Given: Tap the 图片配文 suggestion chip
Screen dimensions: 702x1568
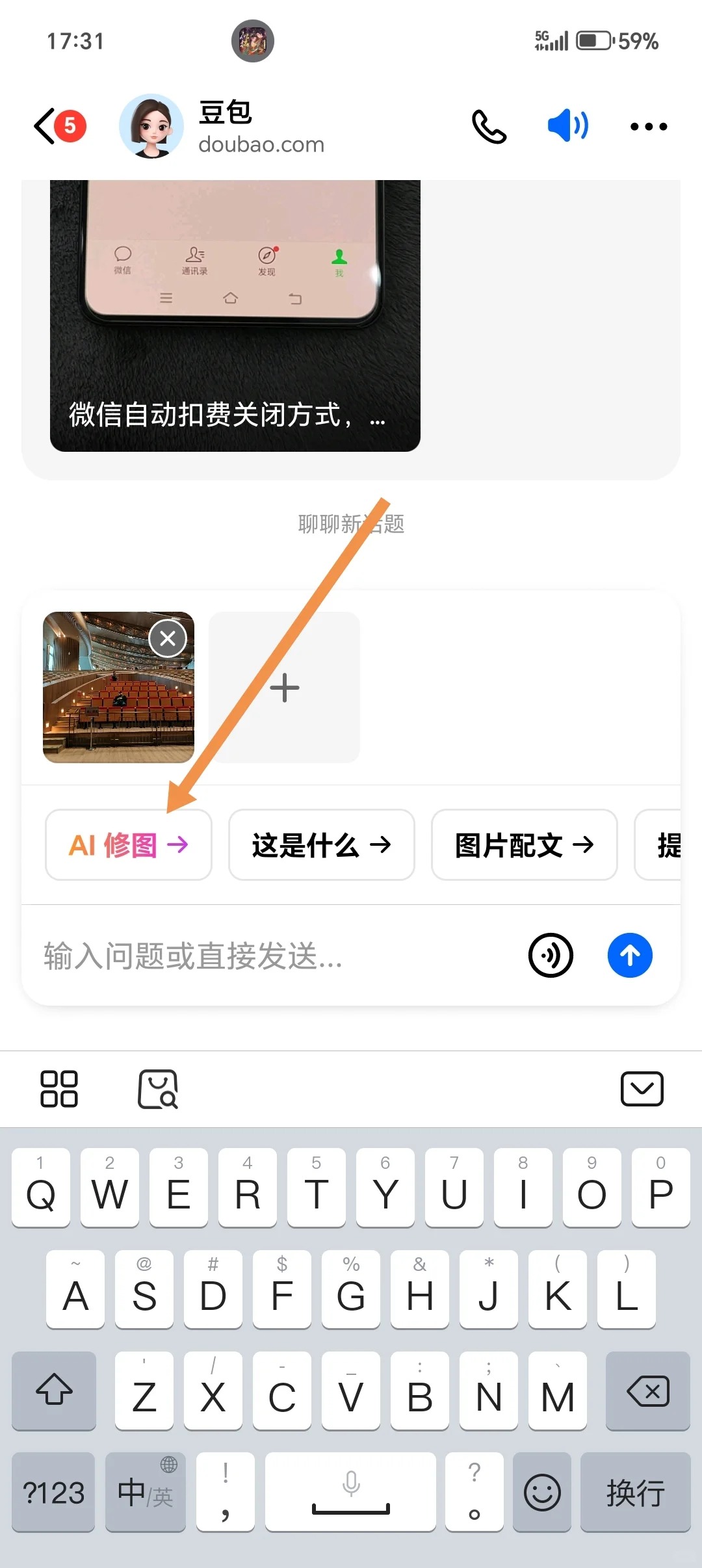Looking at the screenshot, I should point(525,844).
